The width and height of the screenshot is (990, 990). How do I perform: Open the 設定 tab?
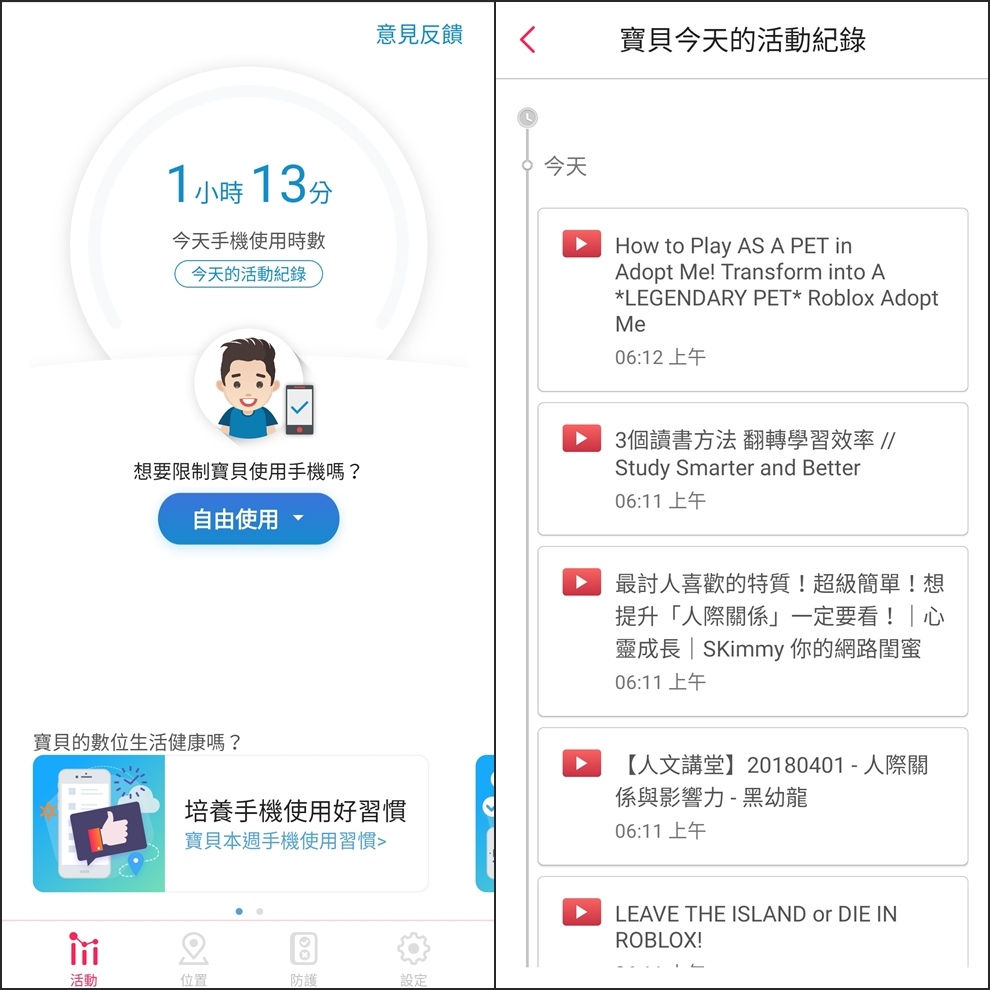click(413, 958)
